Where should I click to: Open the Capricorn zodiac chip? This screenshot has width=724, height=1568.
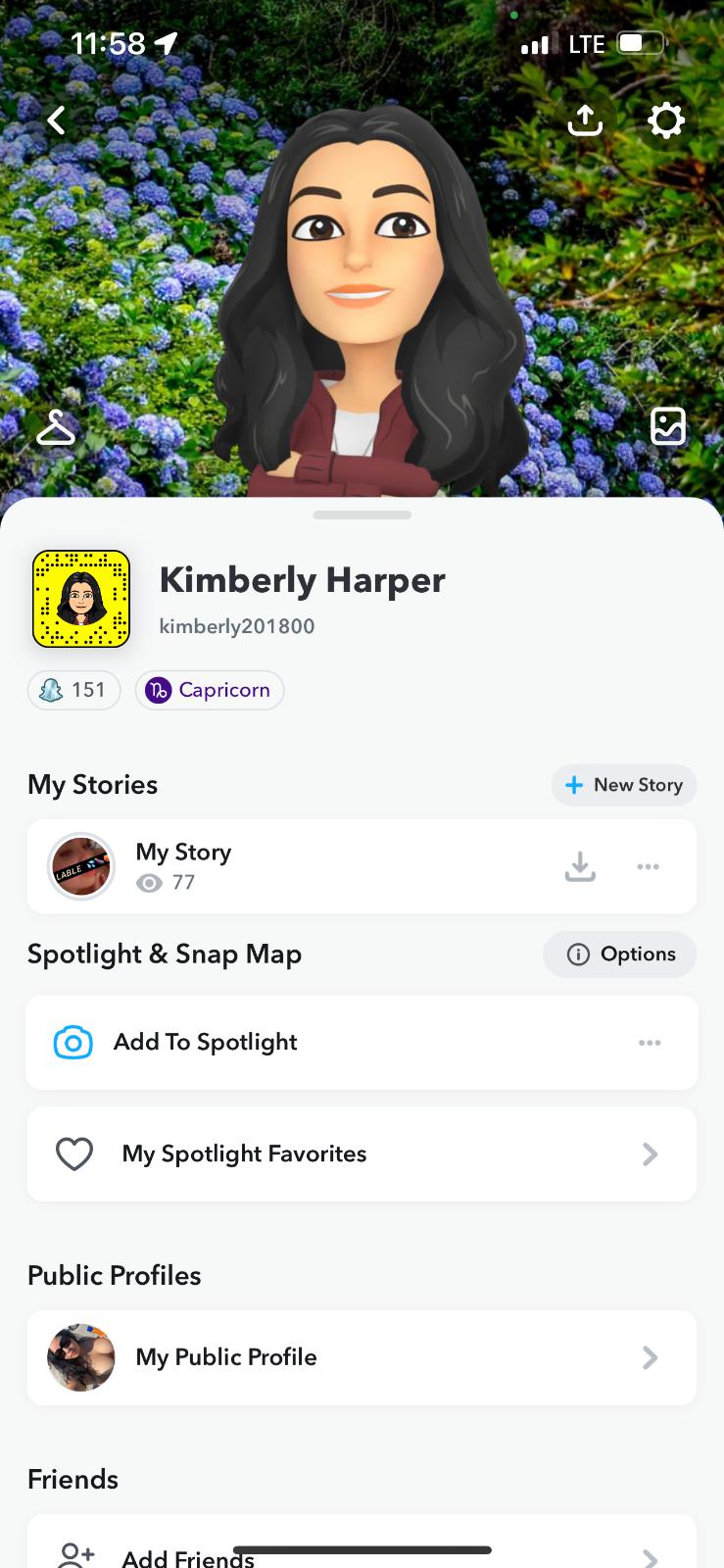(x=209, y=690)
